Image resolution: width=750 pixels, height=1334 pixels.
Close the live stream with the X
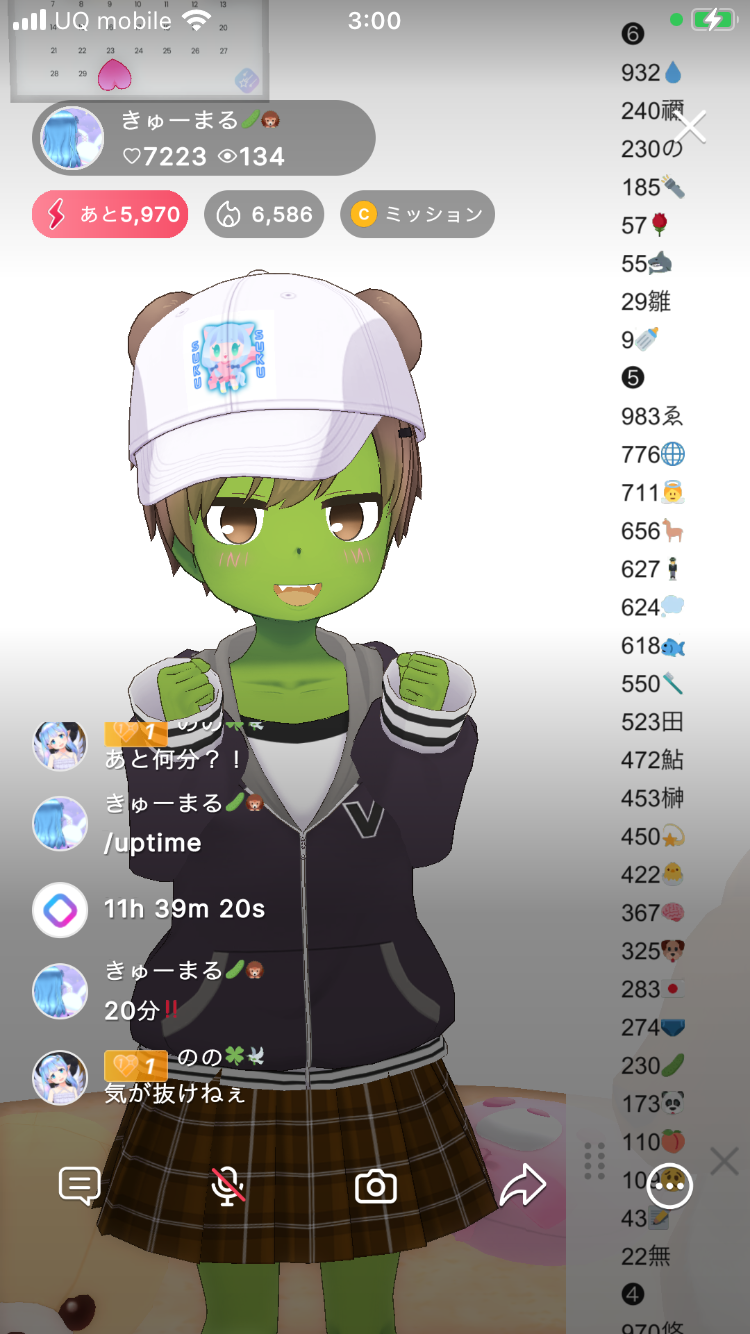690,127
